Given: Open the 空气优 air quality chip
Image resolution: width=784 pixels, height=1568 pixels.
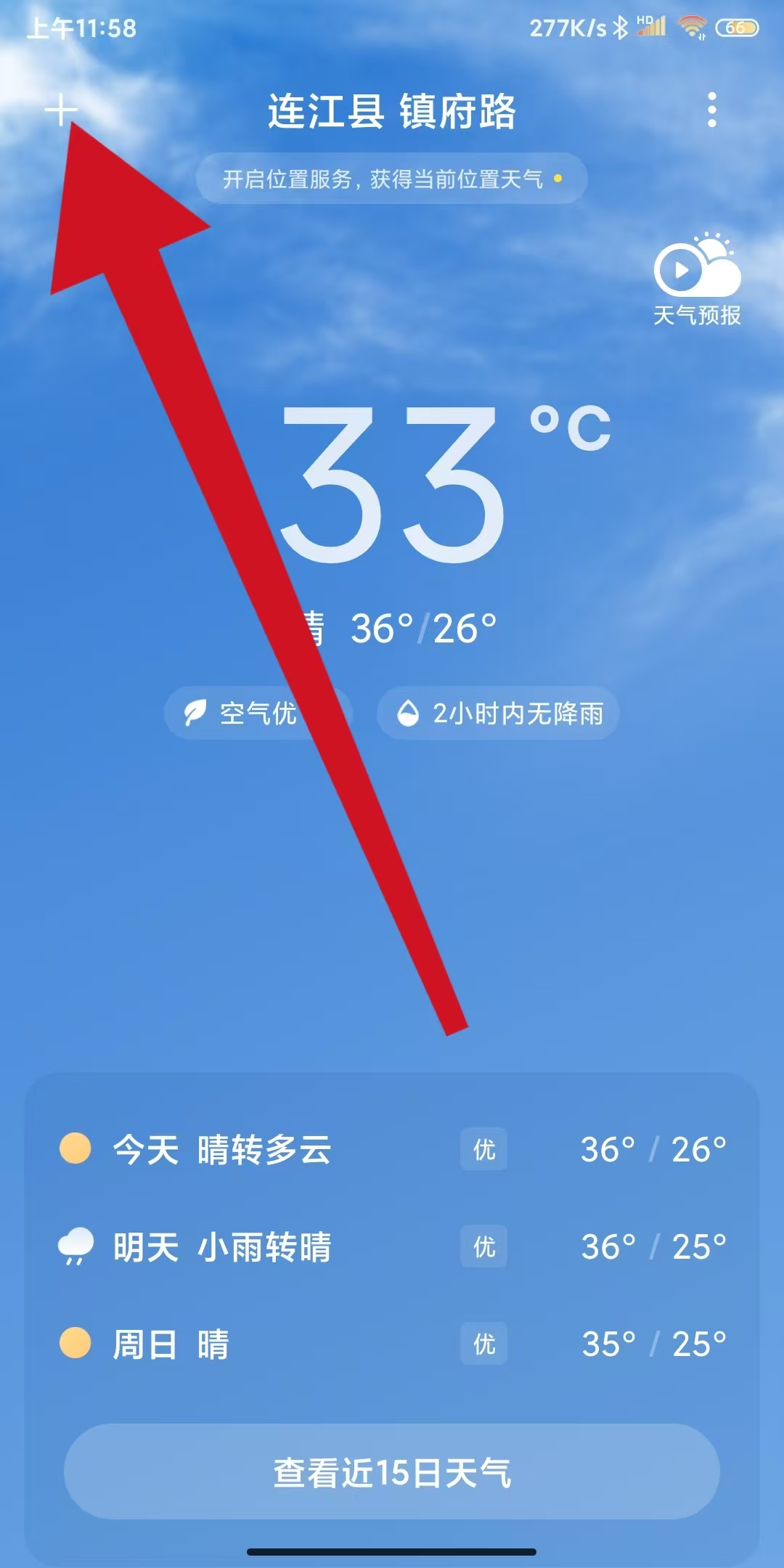Looking at the screenshot, I should [x=240, y=713].
